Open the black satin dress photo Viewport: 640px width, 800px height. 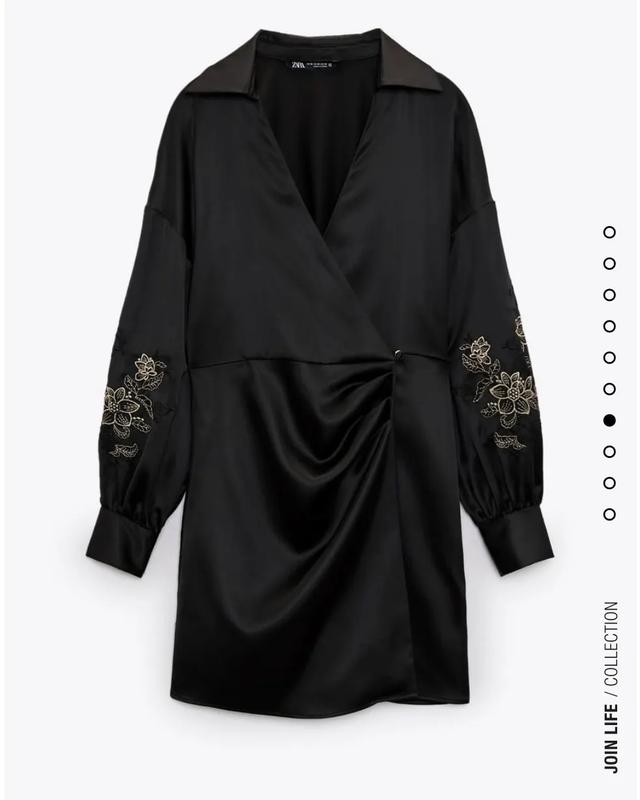point(318,380)
